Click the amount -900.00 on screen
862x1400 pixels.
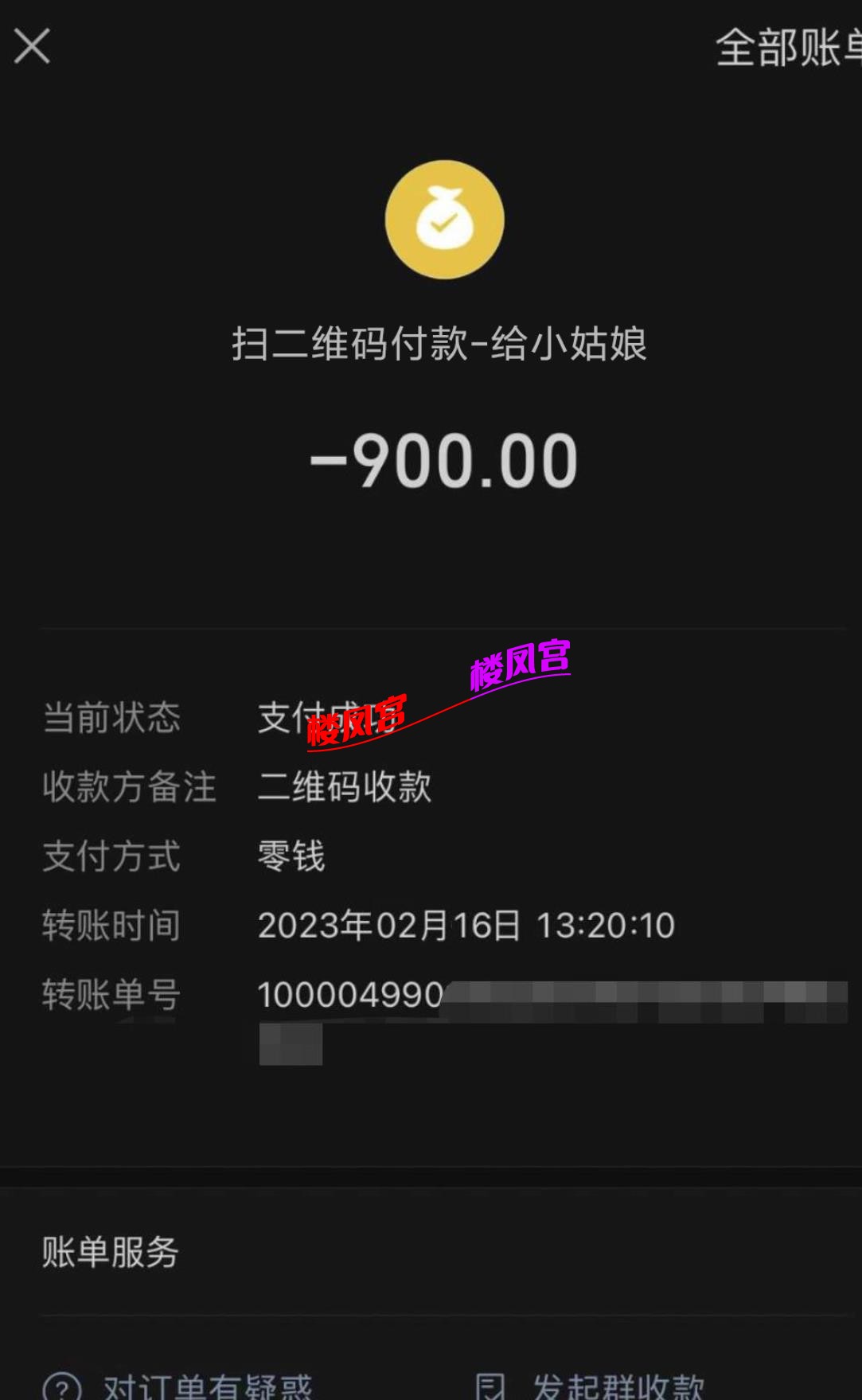pyautogui.click(x=442, y=458)
